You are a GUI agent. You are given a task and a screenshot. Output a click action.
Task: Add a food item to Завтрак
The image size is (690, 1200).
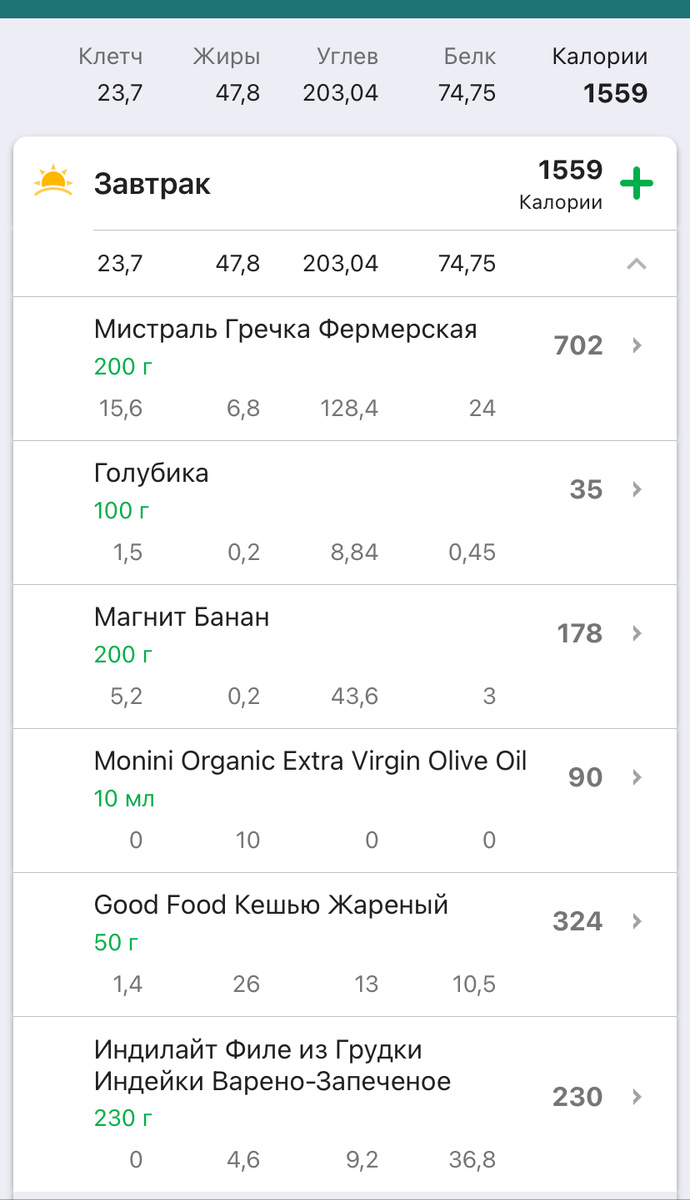point(636,185)
